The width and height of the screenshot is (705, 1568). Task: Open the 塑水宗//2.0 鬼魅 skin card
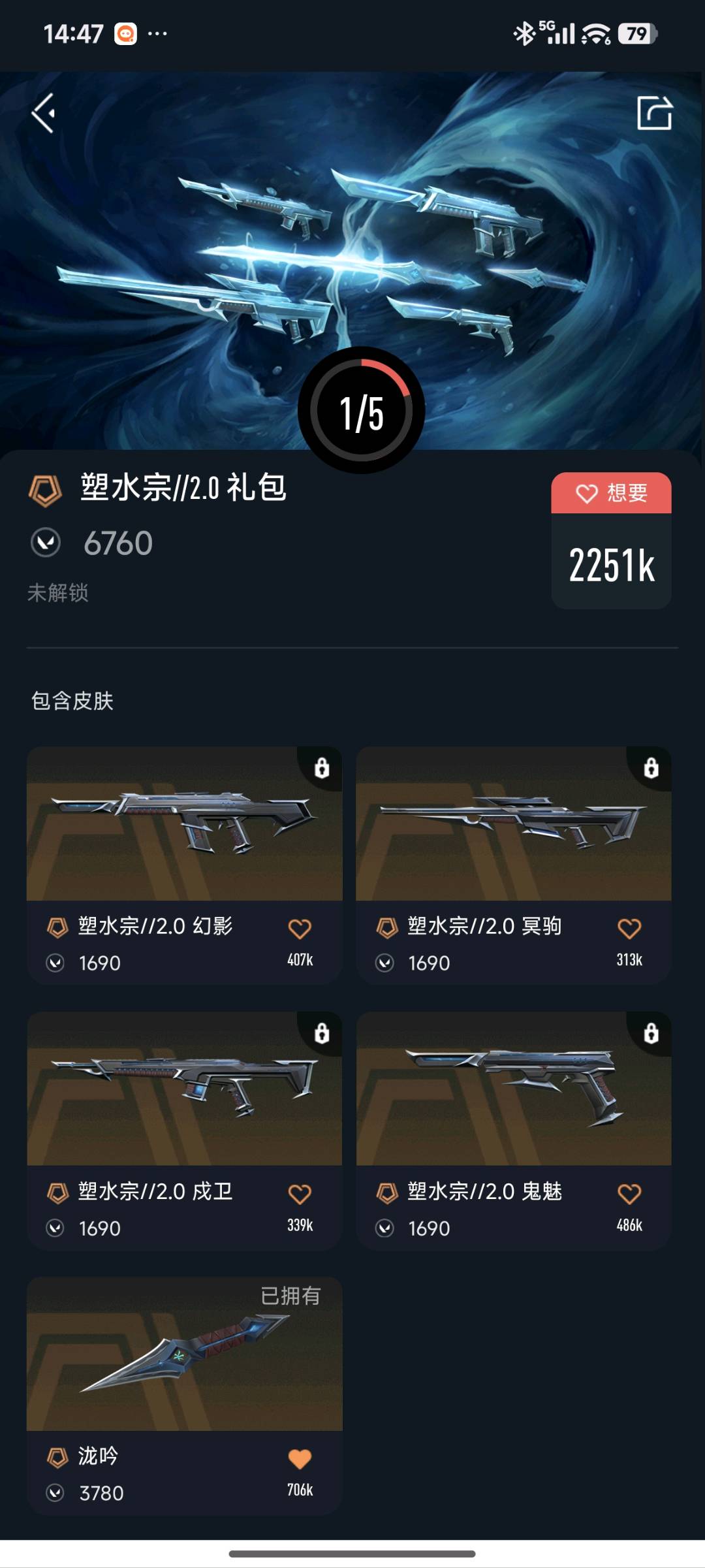tap(514, 1130)
